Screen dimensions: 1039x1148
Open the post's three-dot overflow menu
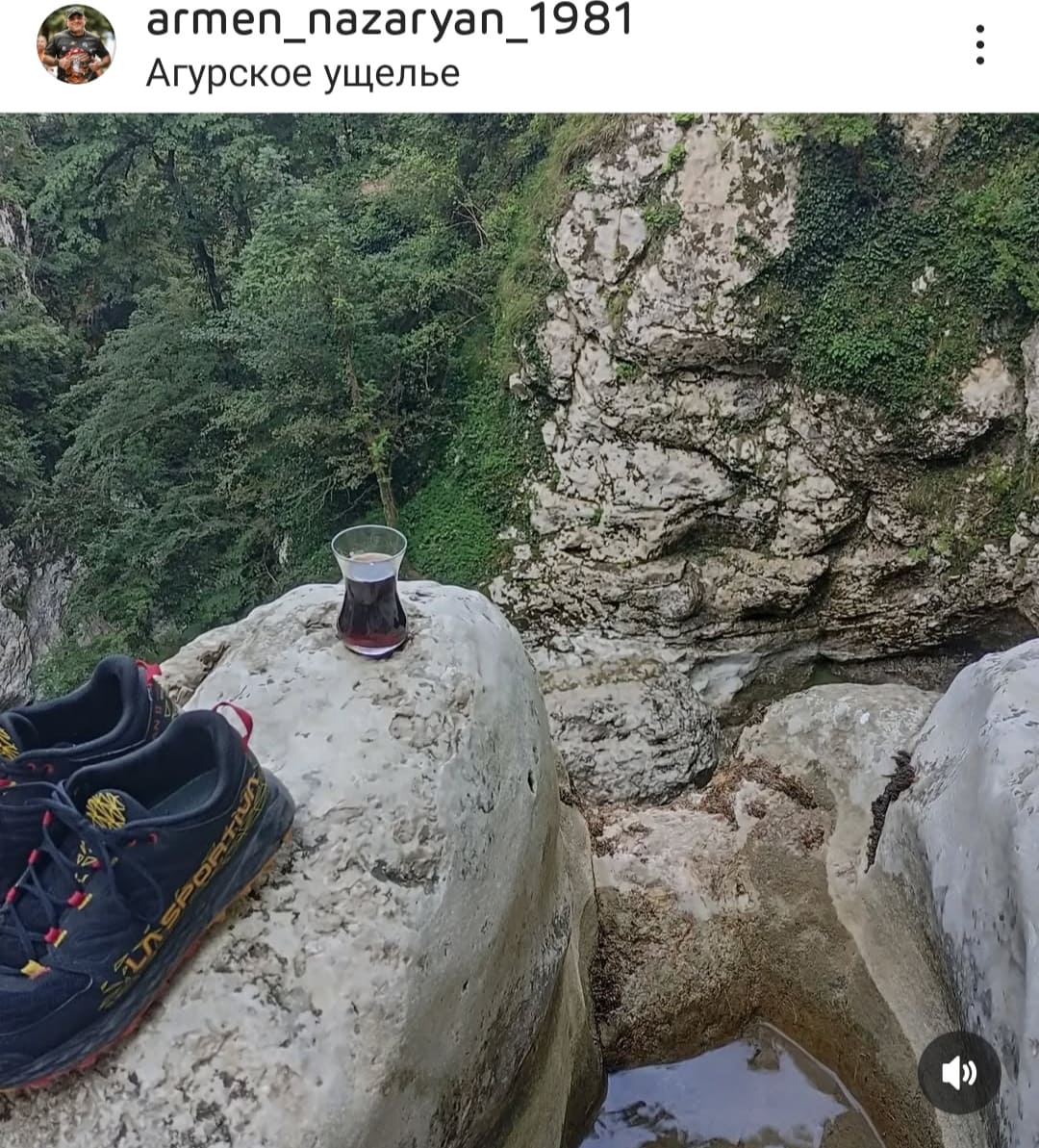979,45
